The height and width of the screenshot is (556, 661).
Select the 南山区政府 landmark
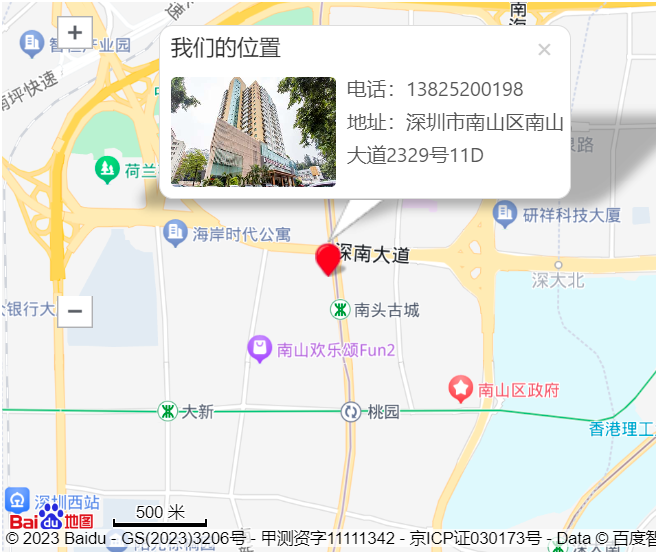pyautogui.click(x=460, y=389)
